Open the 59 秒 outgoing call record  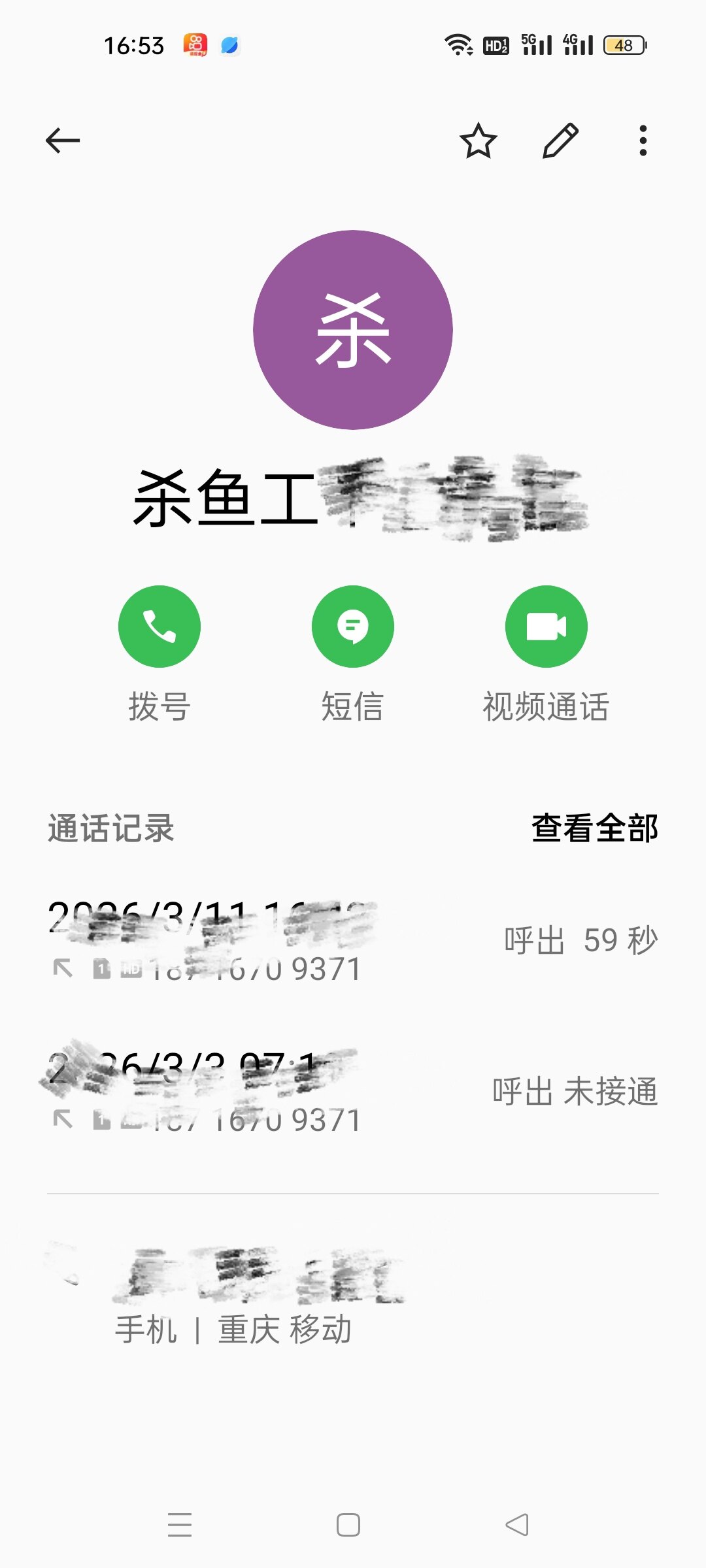coord(353,941)
